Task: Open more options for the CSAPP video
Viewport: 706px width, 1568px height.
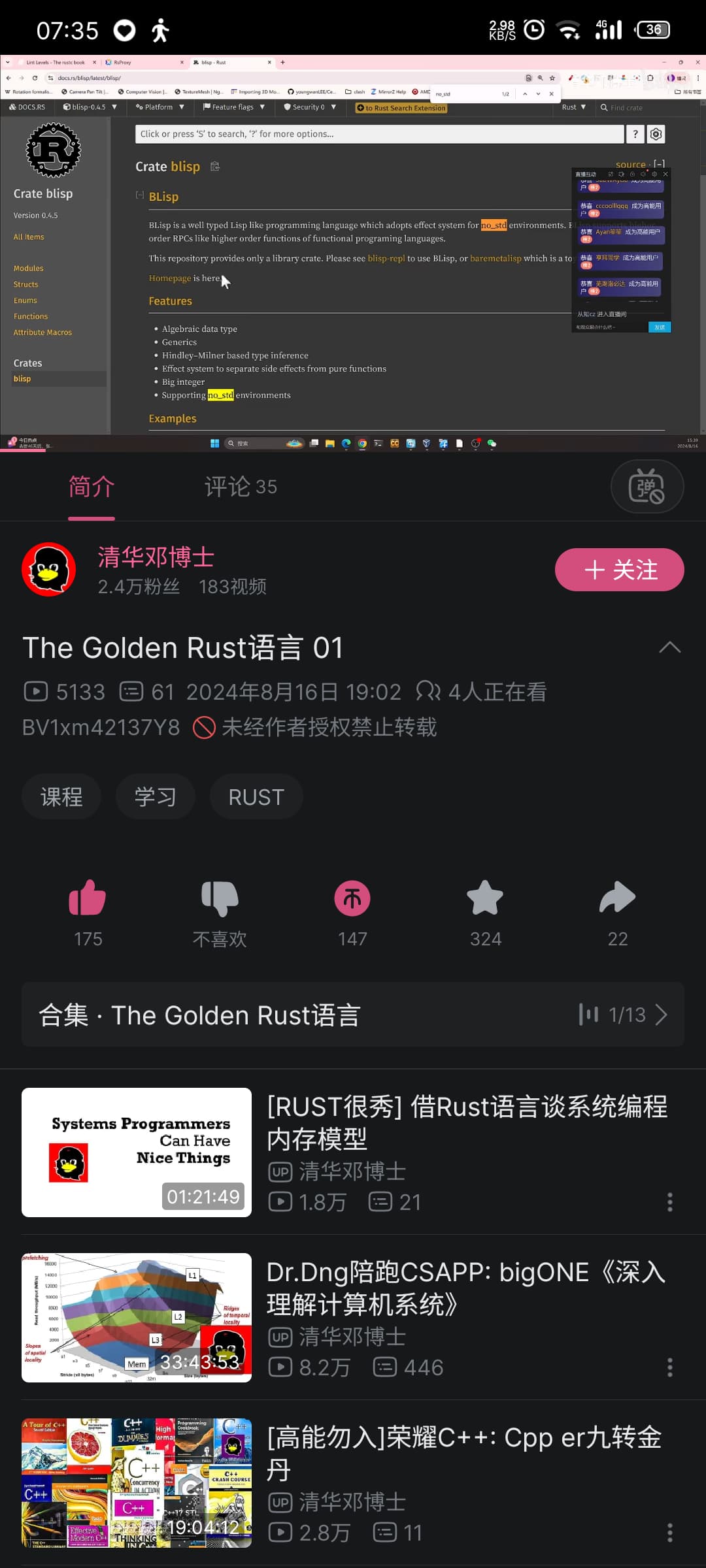Action: pos(669,1367)
